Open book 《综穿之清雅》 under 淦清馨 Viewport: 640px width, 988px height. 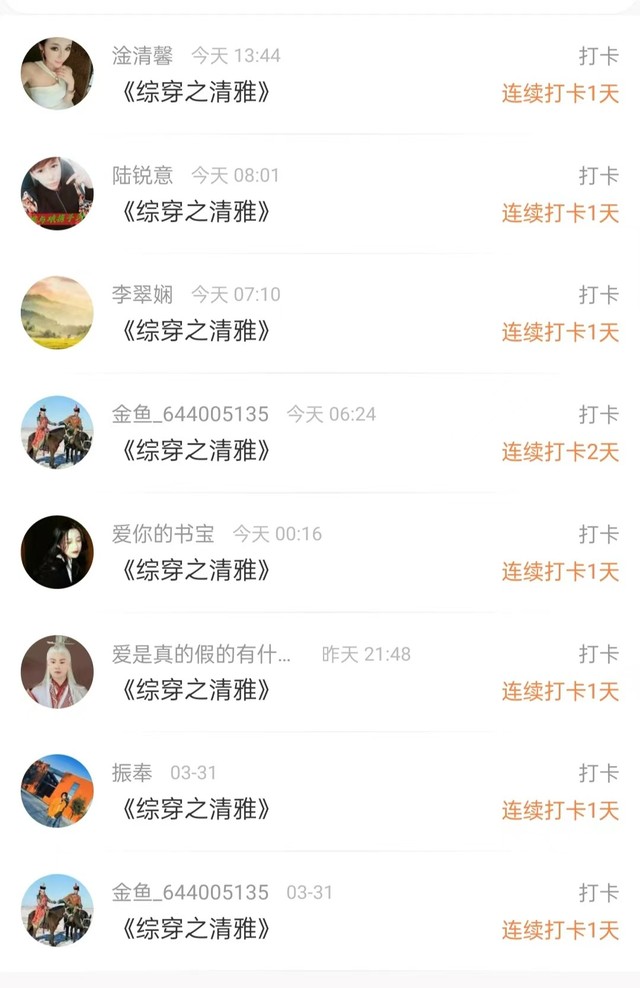195,93
